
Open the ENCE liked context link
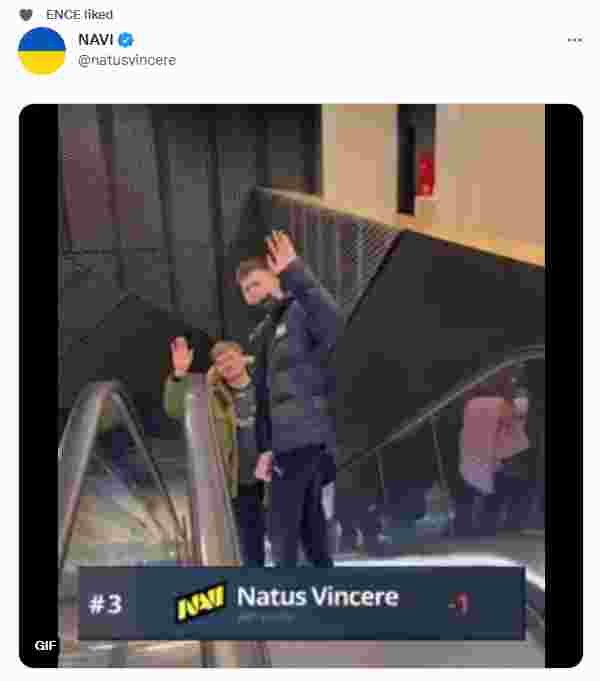pos(79,14)
